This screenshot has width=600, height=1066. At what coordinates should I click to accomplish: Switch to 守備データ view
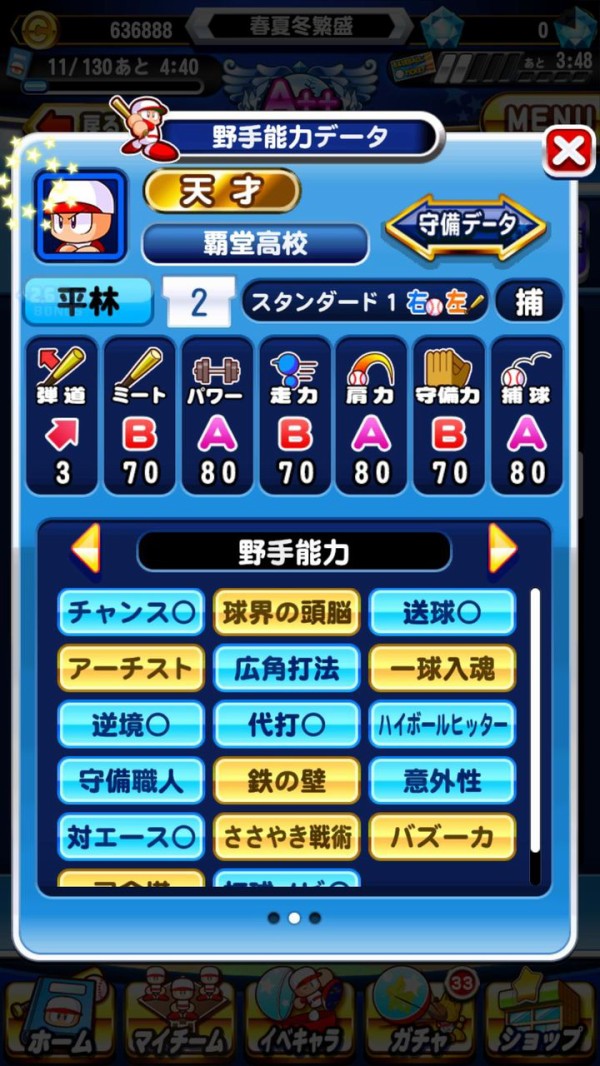tap(466, 227)
